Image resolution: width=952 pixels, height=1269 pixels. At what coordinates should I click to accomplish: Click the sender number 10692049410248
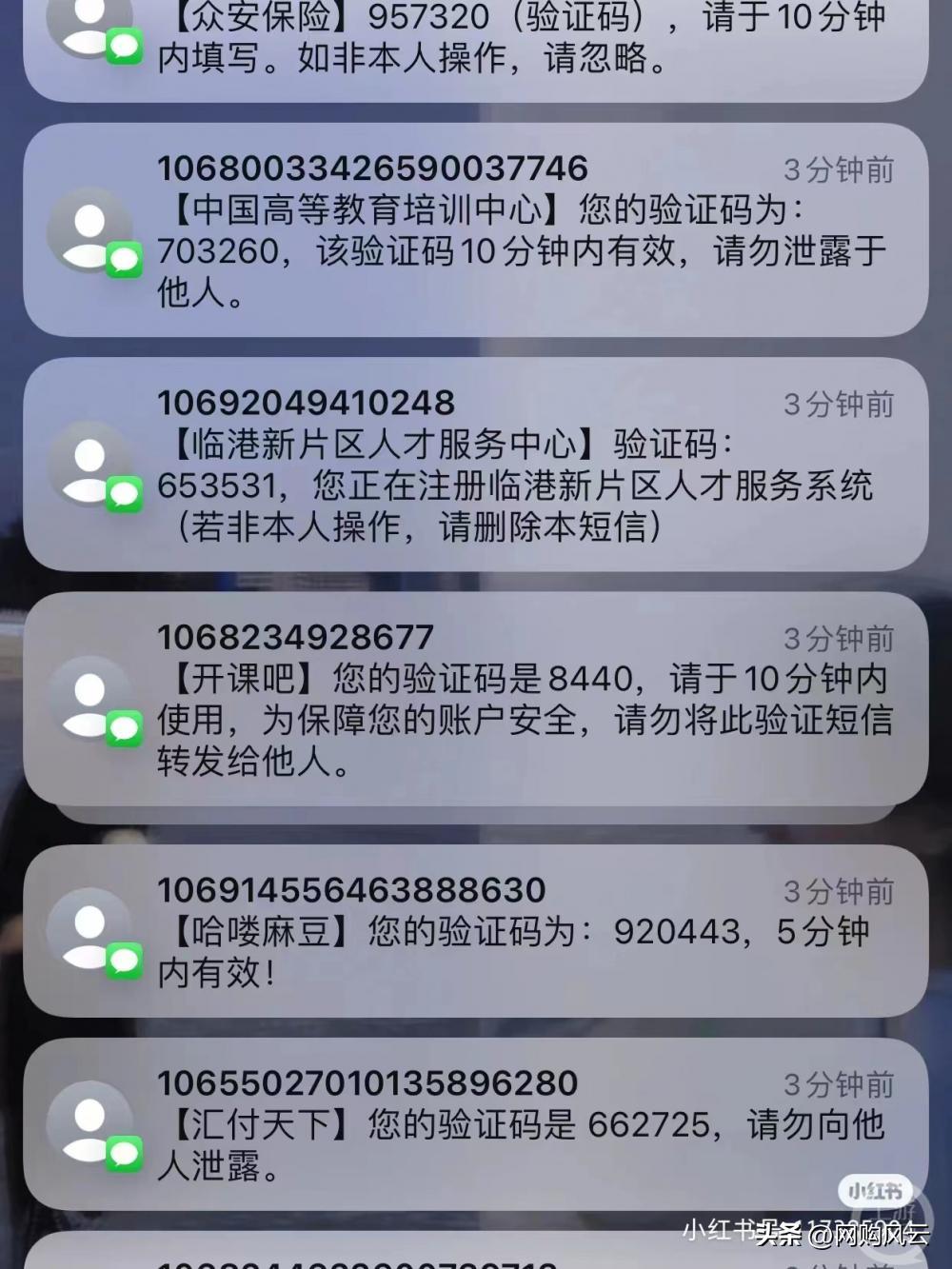(x=305, y=404)
